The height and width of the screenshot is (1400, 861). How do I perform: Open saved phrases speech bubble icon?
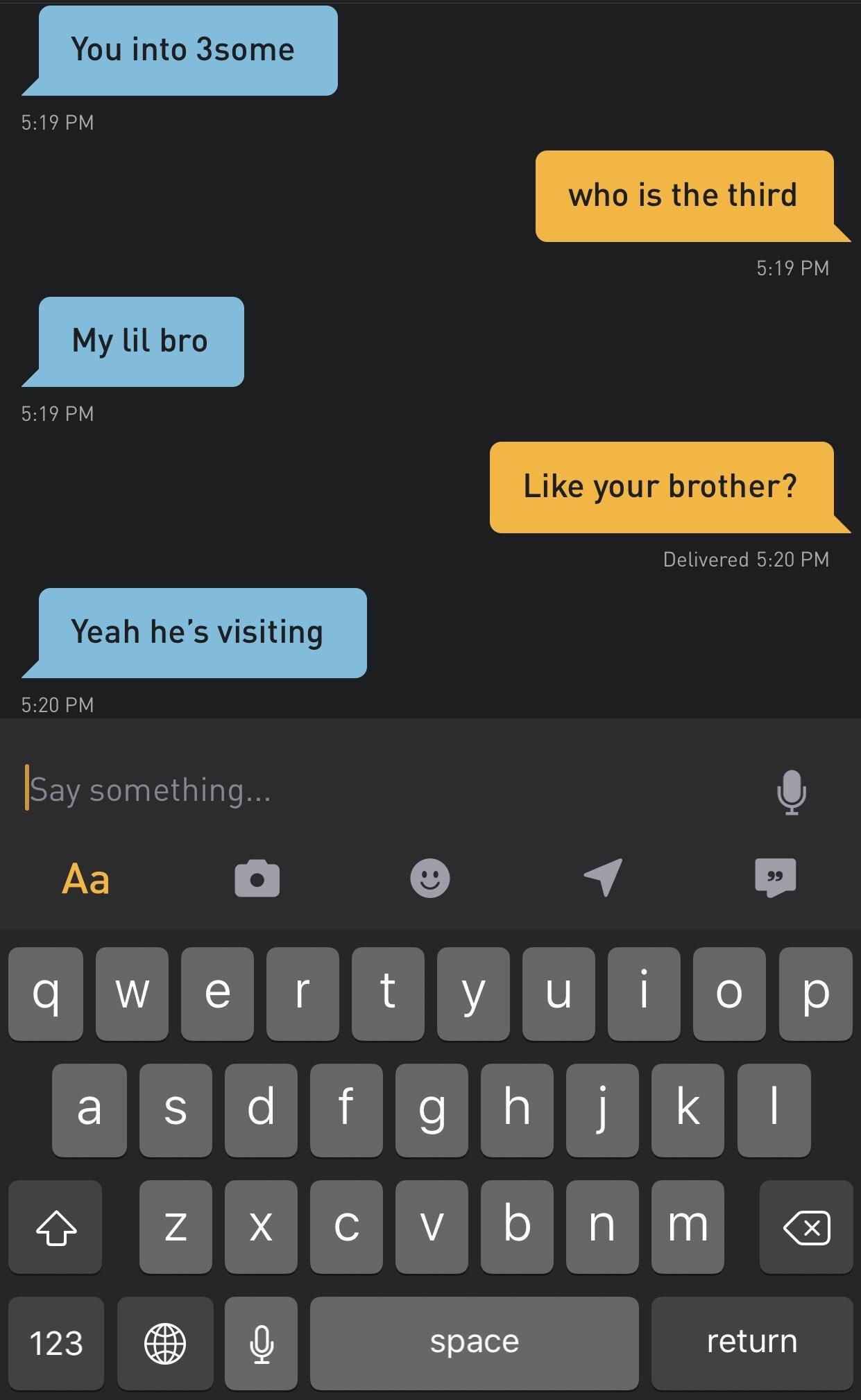click(776, 878)
